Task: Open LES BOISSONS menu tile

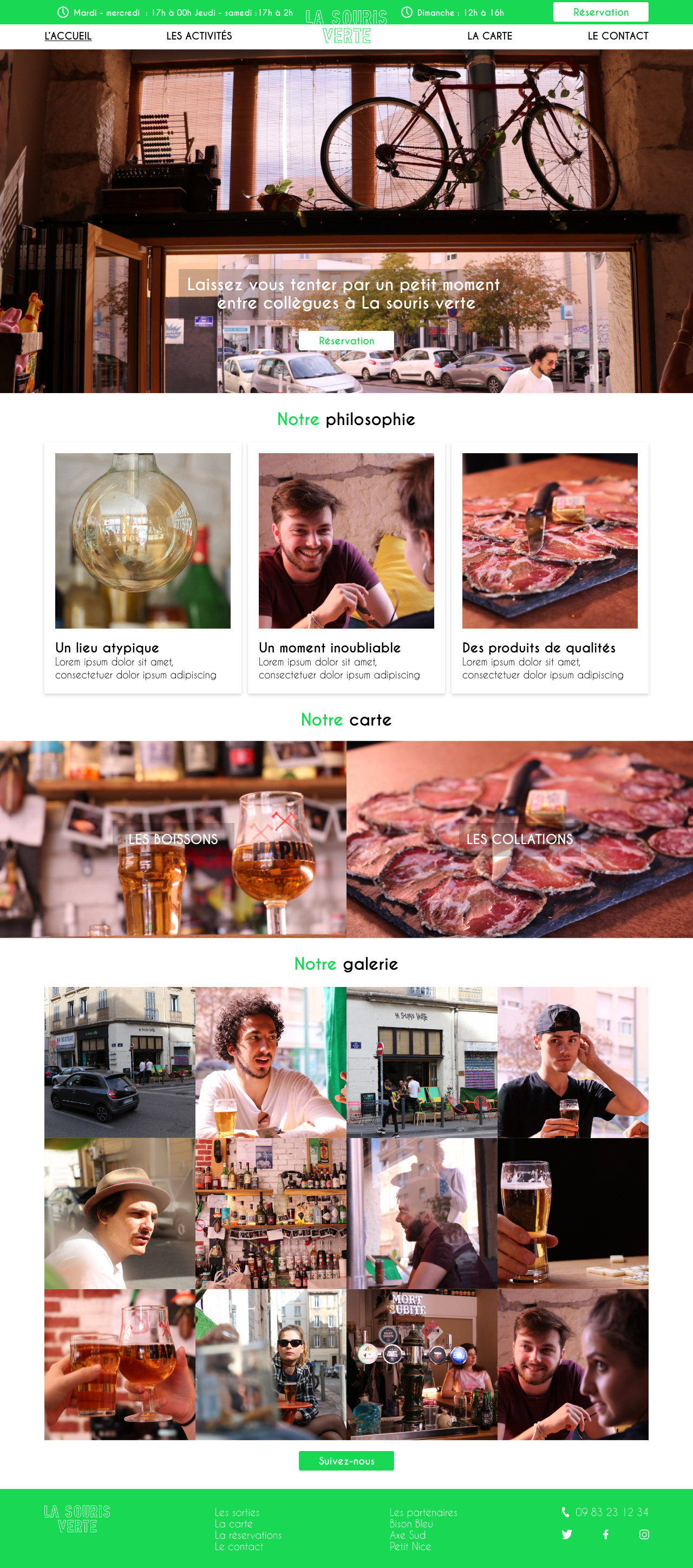Action: [173, 839]
